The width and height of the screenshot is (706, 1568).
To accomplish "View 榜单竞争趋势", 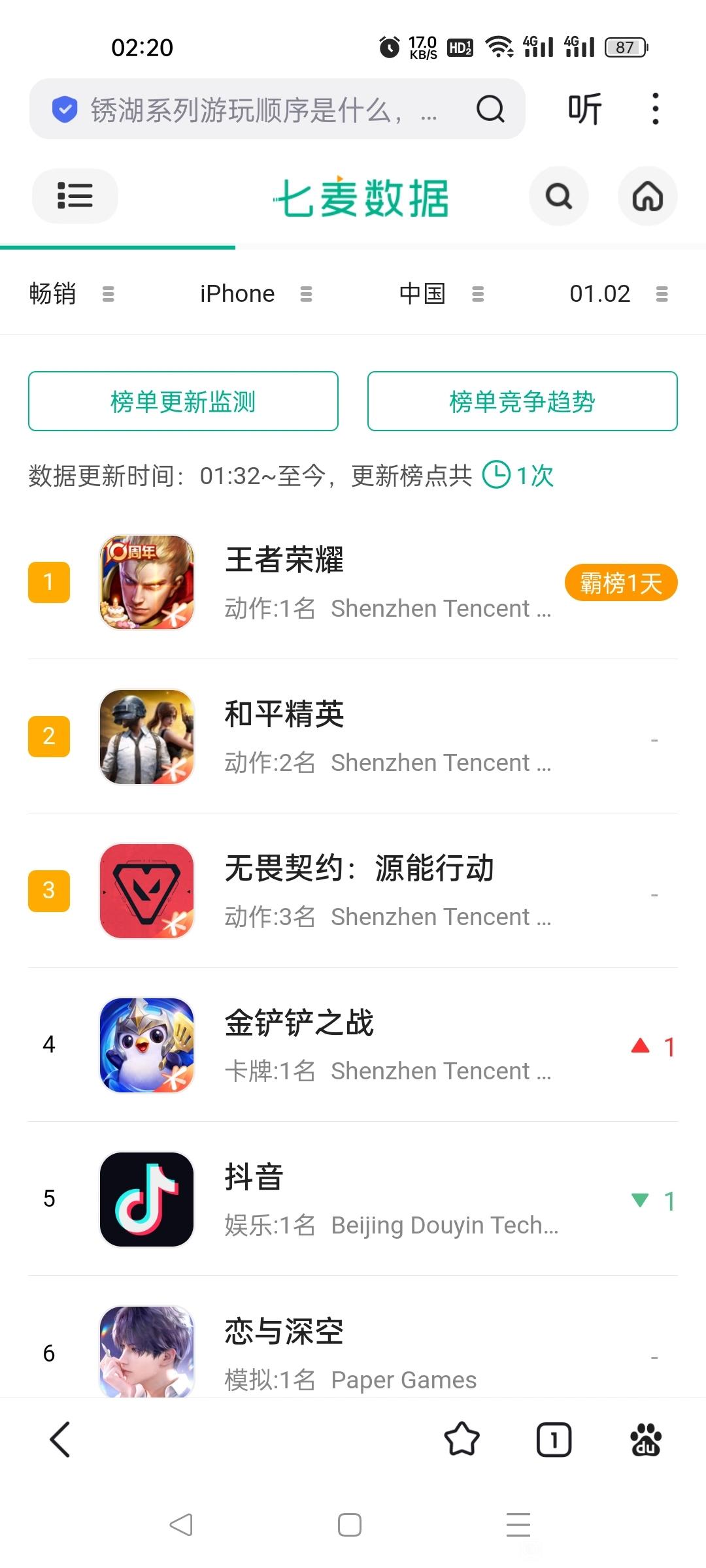I will point(522,401).
